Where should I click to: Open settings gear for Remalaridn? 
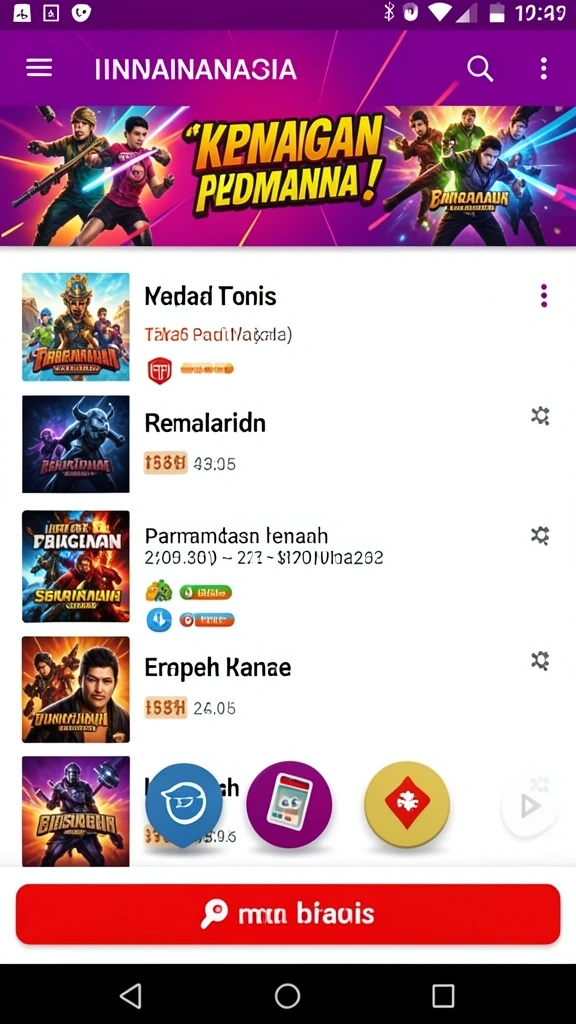click(540, 416)
